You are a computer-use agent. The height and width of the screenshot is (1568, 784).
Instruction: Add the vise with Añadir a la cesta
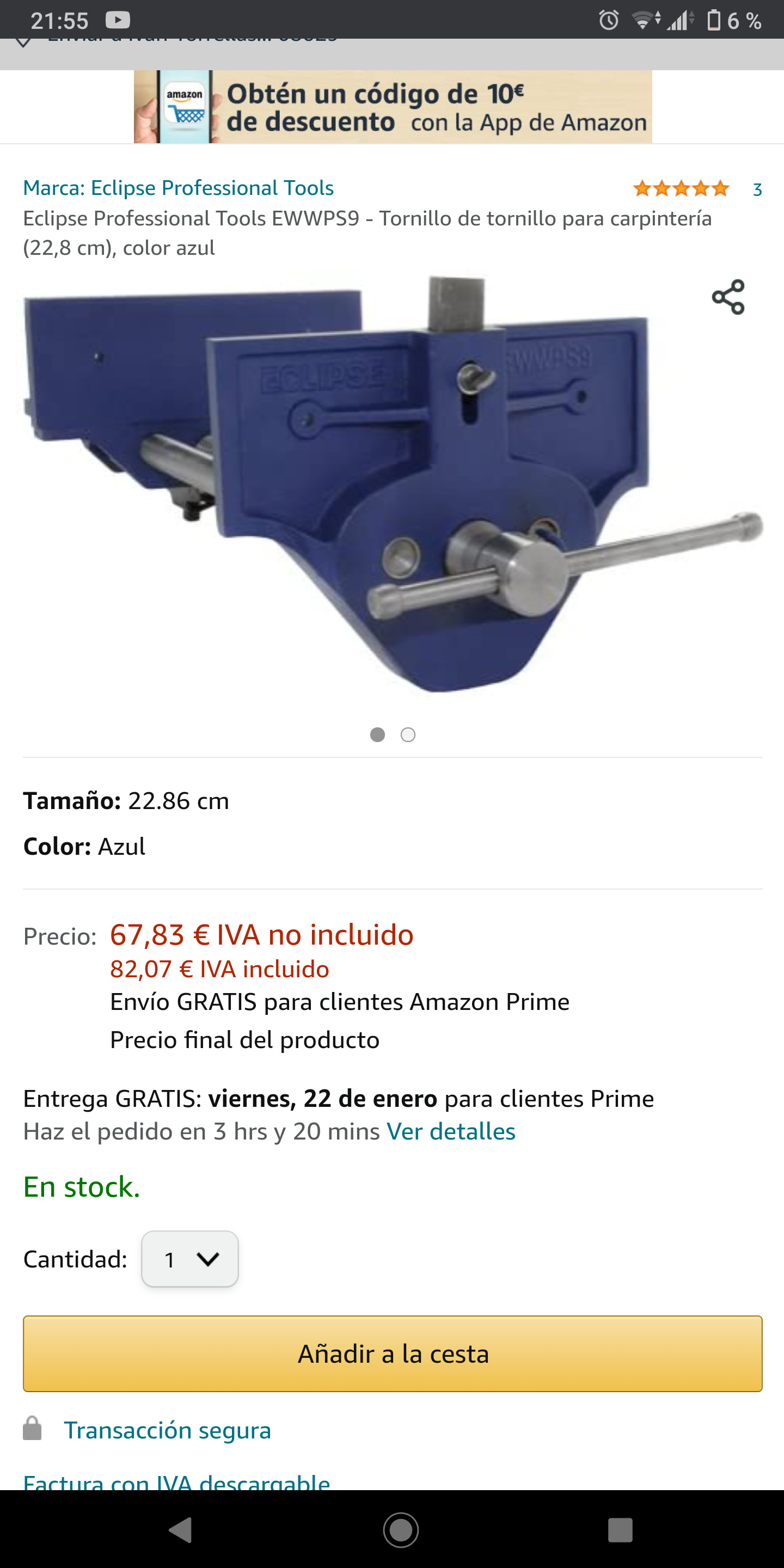[x=393, y=1353]
